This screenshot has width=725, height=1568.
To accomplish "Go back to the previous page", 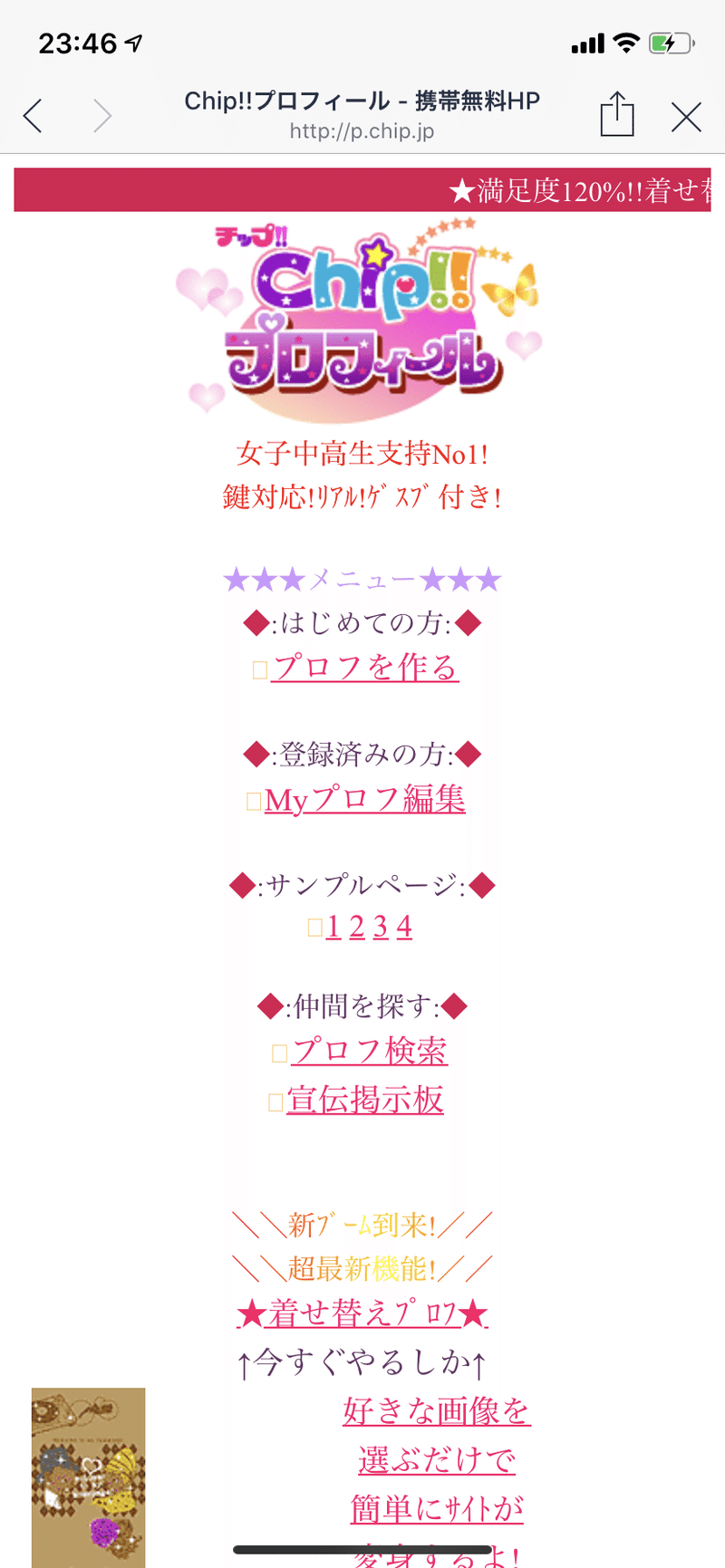I will tap(34, 116).
